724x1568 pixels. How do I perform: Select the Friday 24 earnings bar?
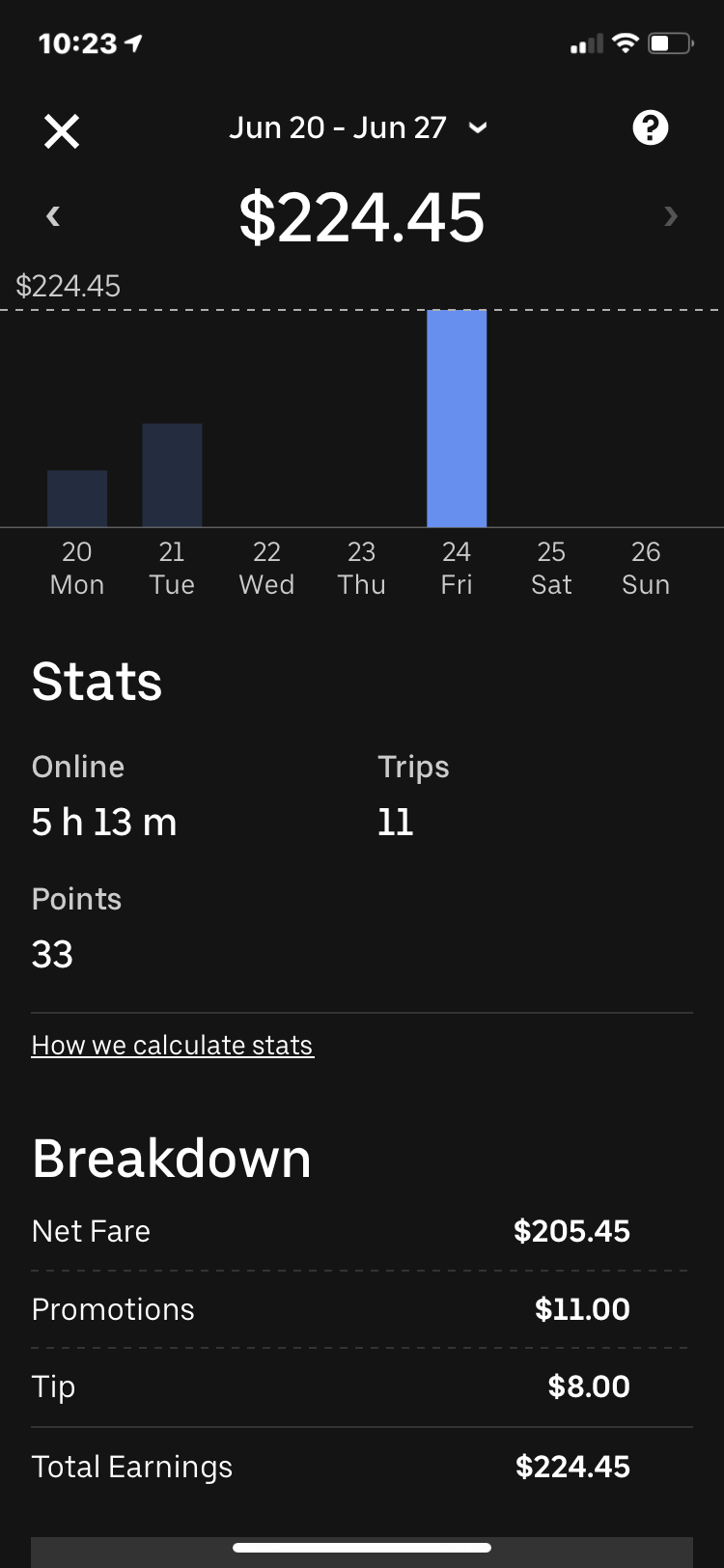point(457,418)
